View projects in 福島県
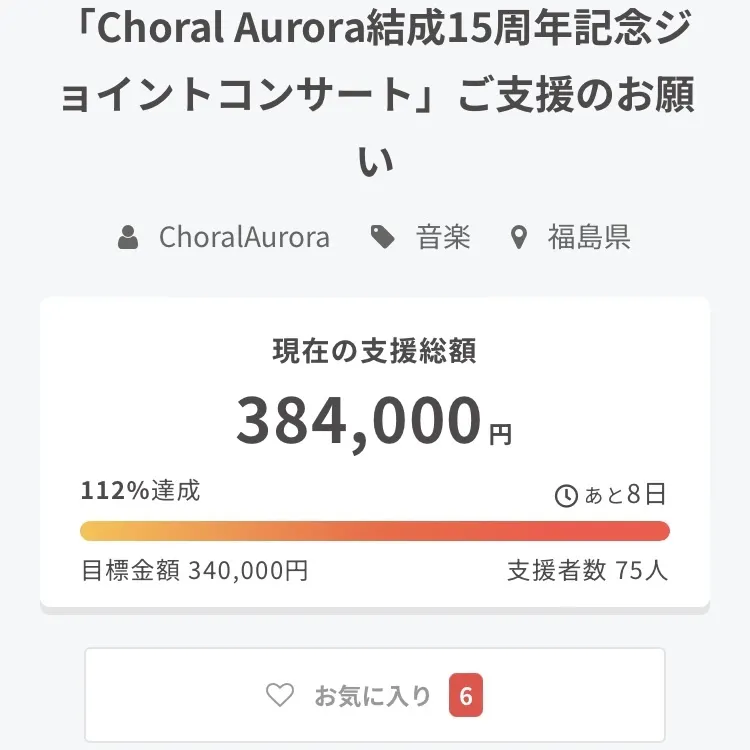This screenshot has width=750, height=750. coord(588,238)
